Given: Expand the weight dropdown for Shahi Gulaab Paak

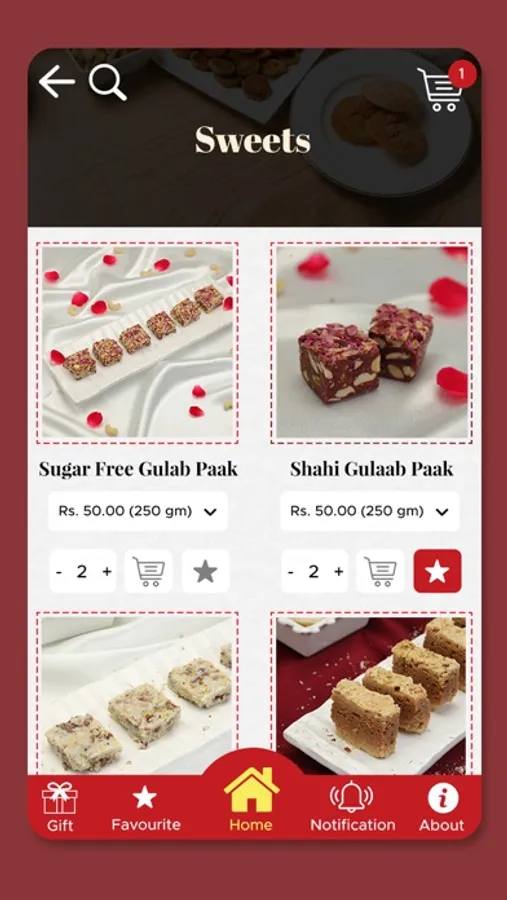Looking at the screenshot, I should [370, 511].
